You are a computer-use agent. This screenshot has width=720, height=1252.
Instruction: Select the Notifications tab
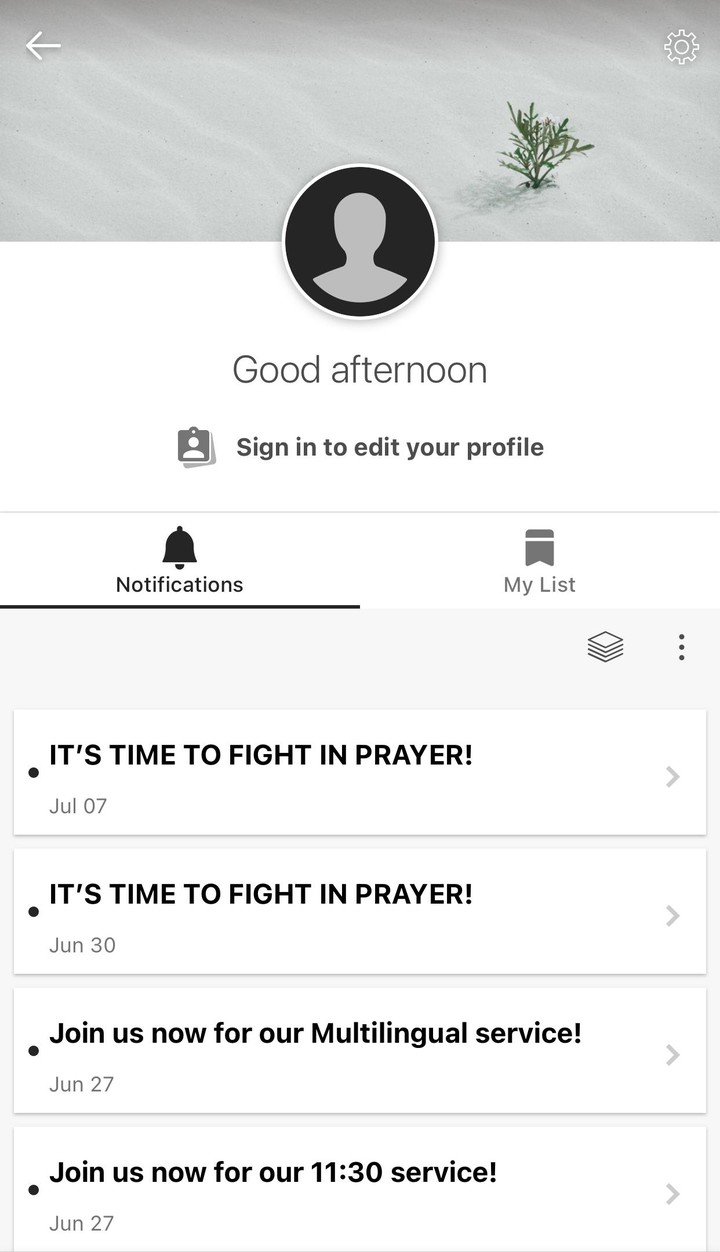[x=180, y=562]
